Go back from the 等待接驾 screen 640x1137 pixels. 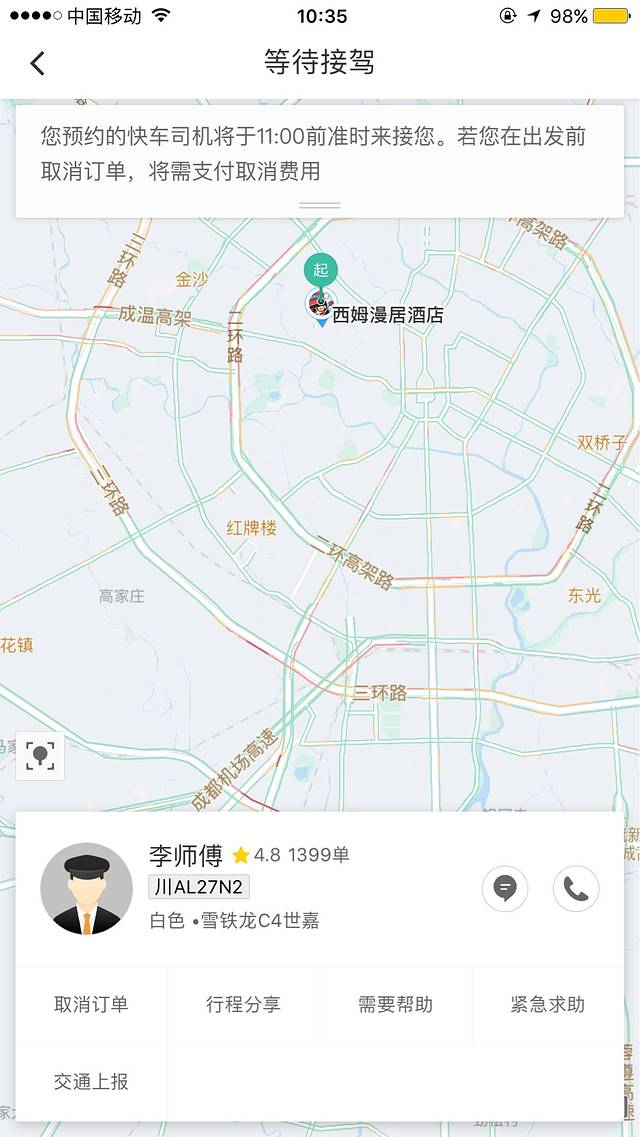[38, 63]
